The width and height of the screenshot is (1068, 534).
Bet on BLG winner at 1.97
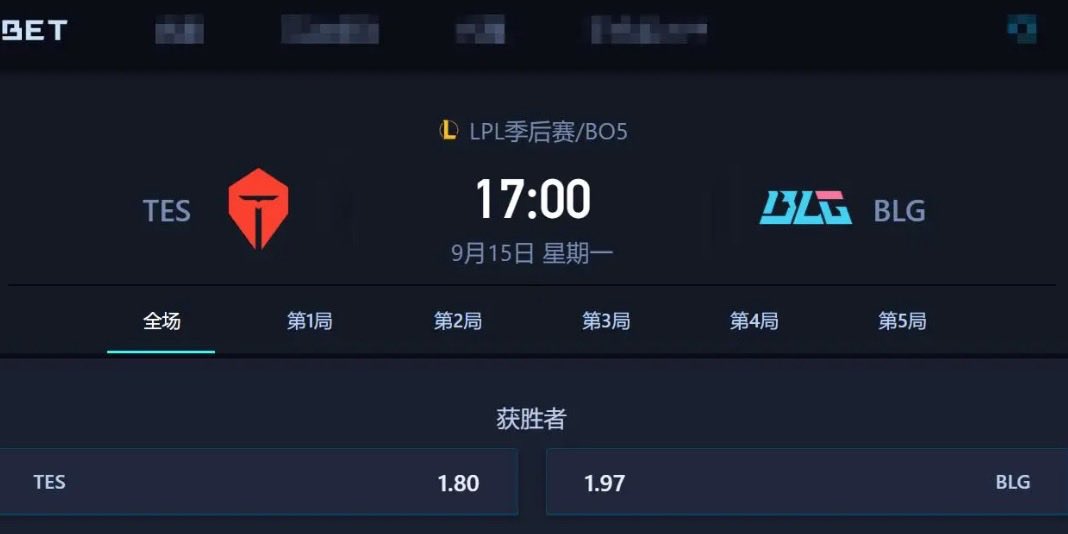click(x=806, y=482)
